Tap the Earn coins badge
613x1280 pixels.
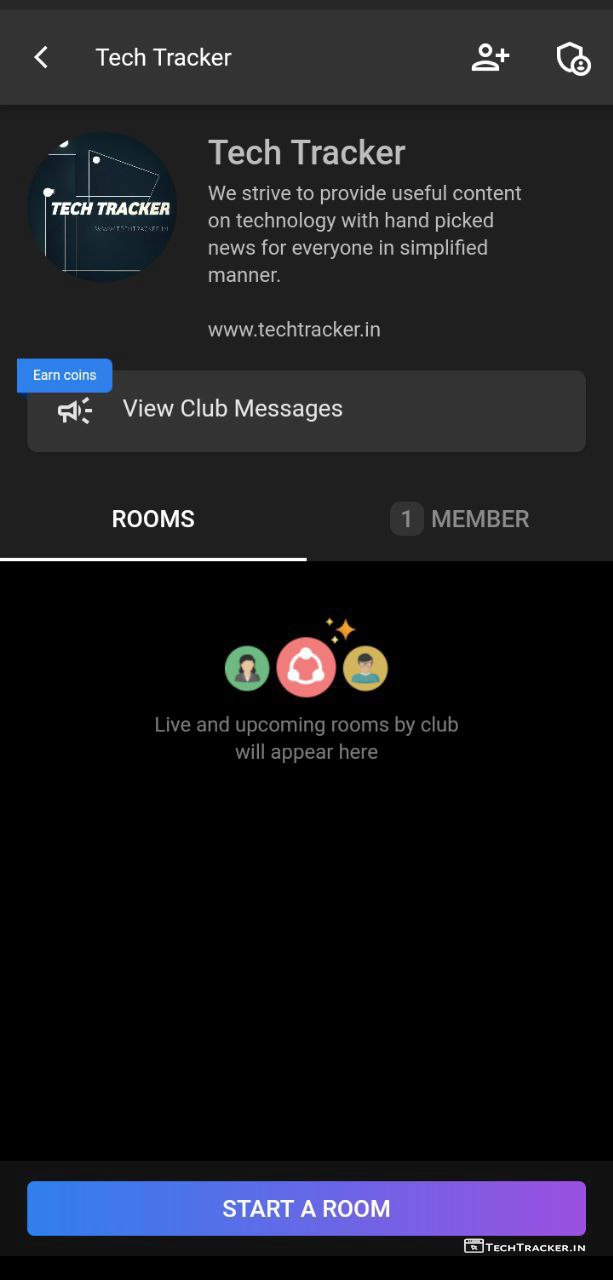(x=64, y=375)
